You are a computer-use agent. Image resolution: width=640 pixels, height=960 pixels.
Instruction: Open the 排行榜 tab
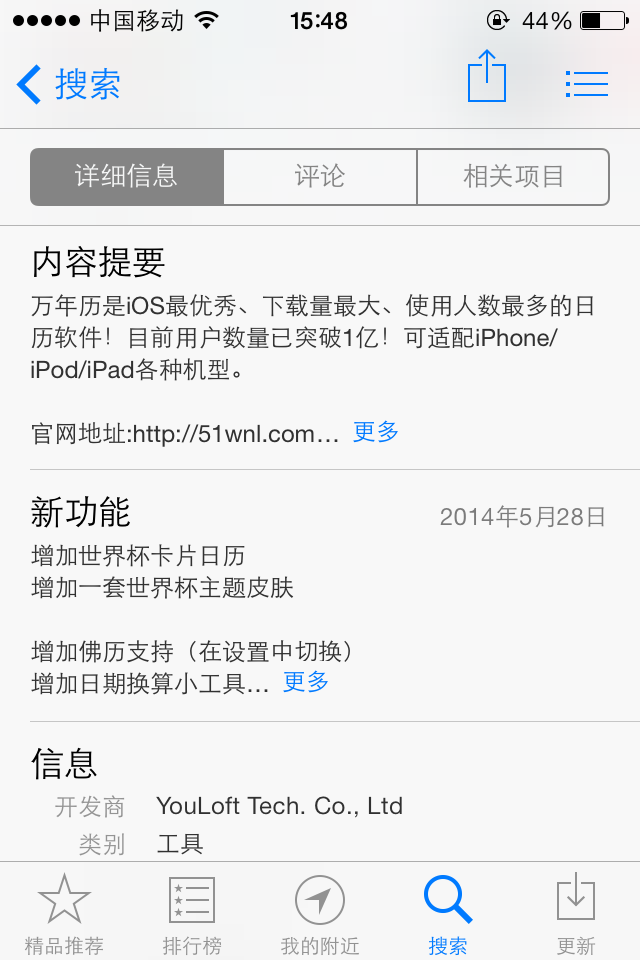tap(192, 914)
